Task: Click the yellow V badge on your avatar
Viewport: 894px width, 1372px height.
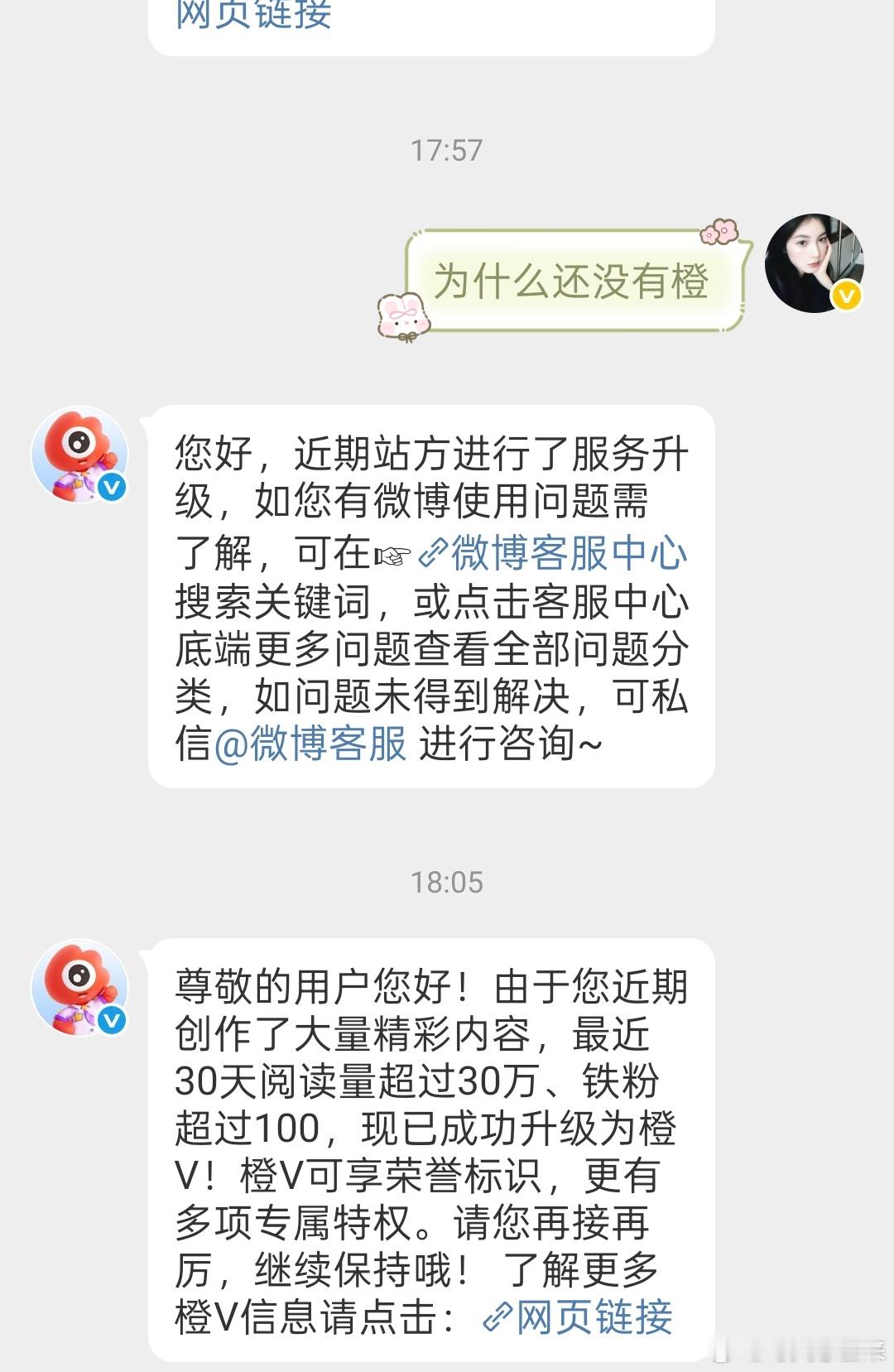Action: pyautogui.click(x=844, y=295)
